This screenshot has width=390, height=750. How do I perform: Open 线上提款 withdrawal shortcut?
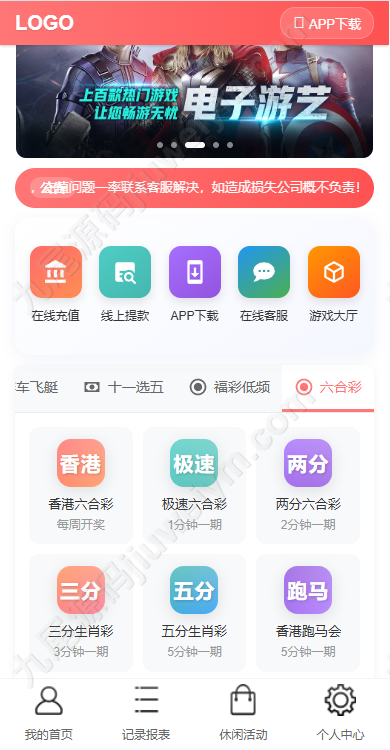coord(125,284)
